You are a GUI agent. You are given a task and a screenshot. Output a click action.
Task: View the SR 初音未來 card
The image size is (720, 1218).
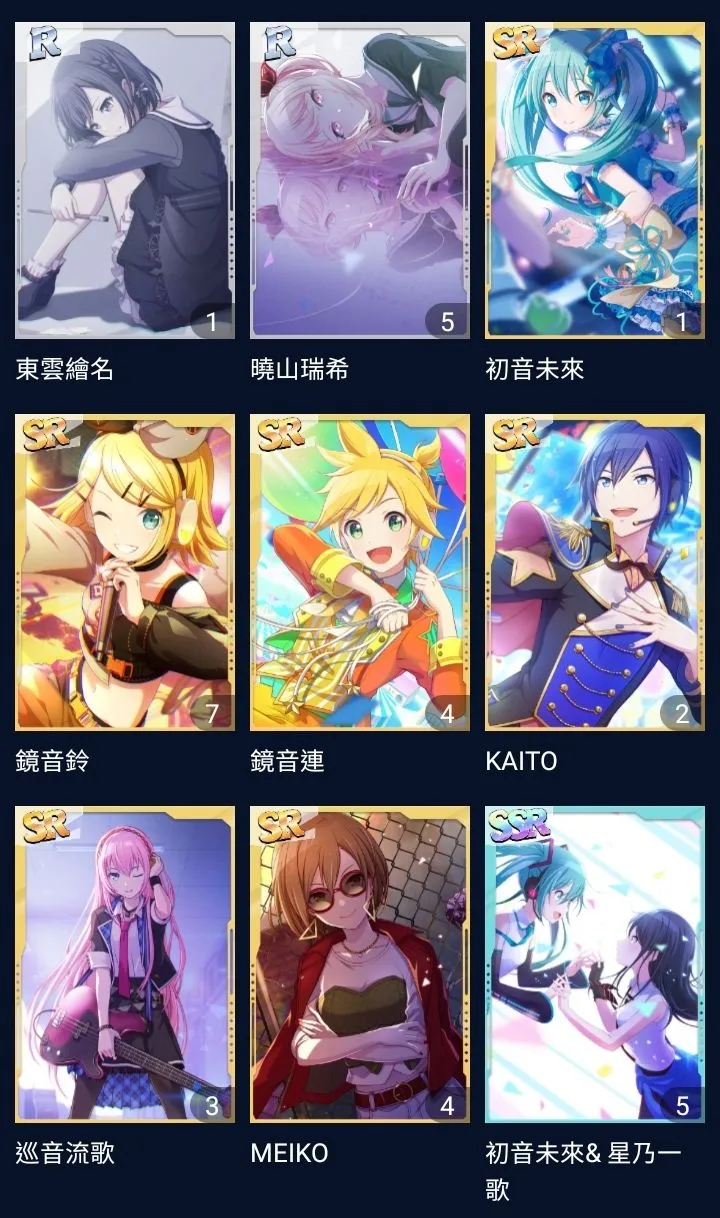click(594, 180)
